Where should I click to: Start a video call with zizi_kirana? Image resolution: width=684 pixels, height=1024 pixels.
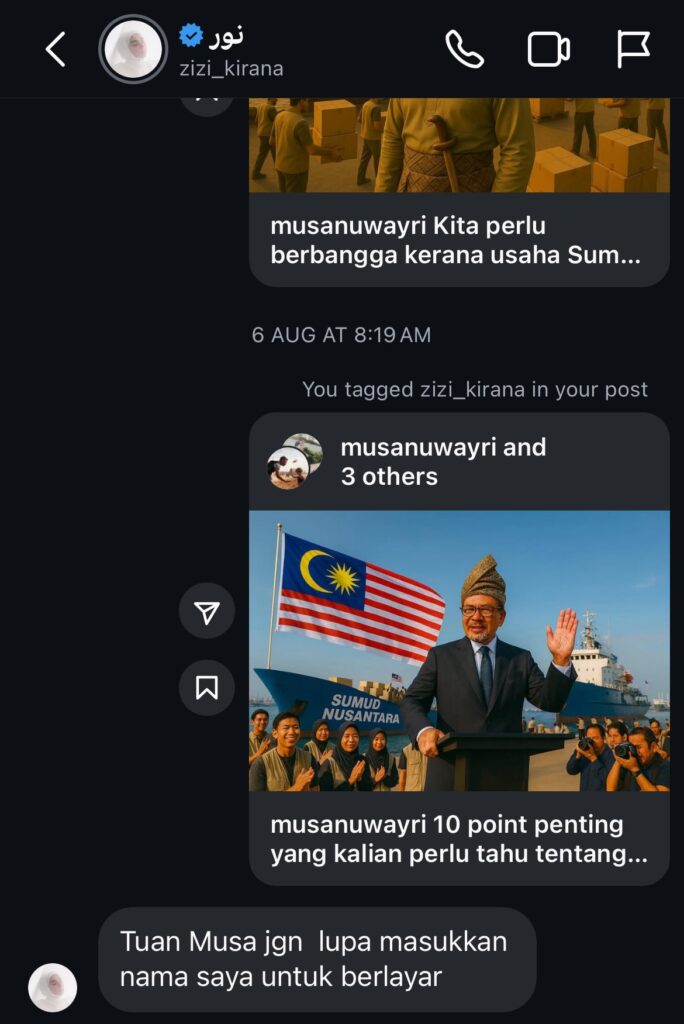coord(548,49)
